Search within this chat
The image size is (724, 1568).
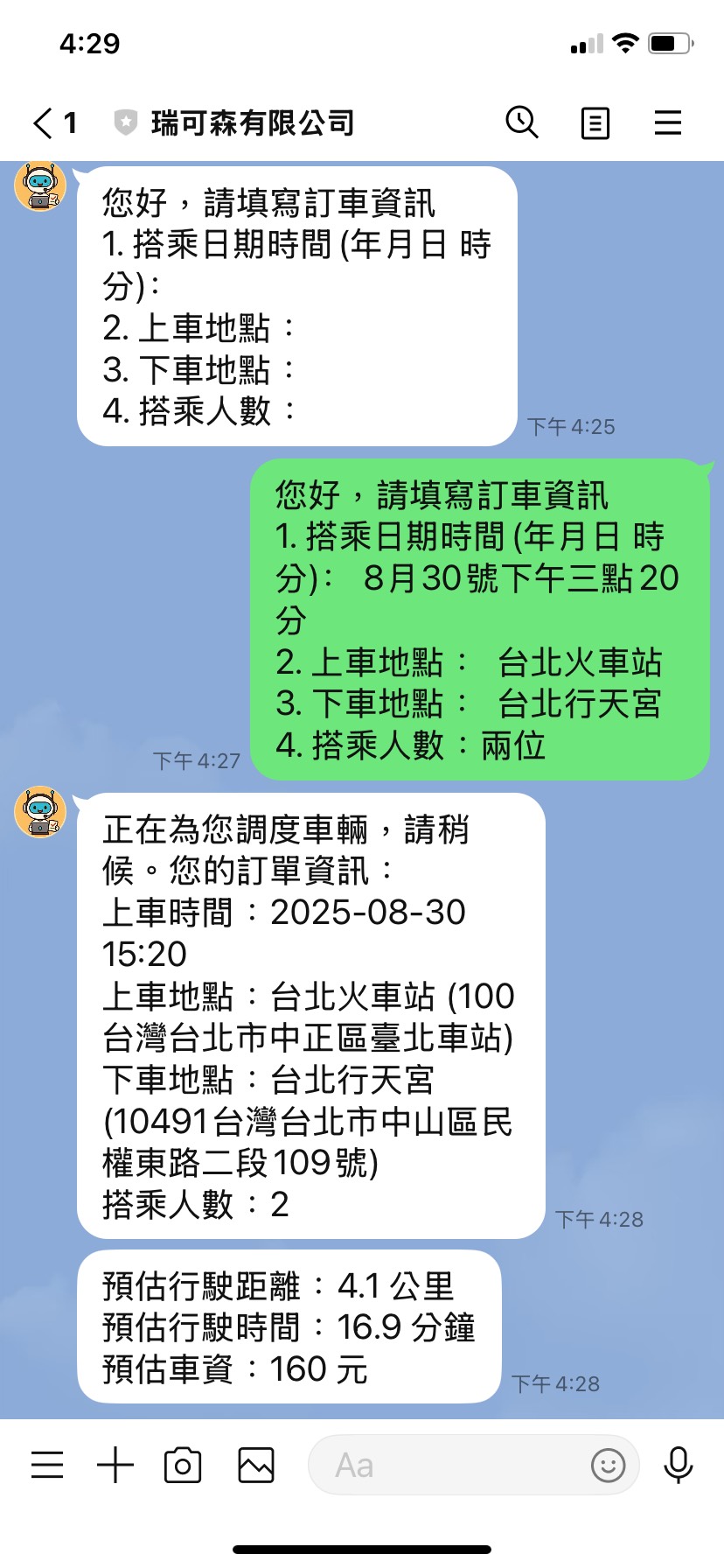click(522, 122)
